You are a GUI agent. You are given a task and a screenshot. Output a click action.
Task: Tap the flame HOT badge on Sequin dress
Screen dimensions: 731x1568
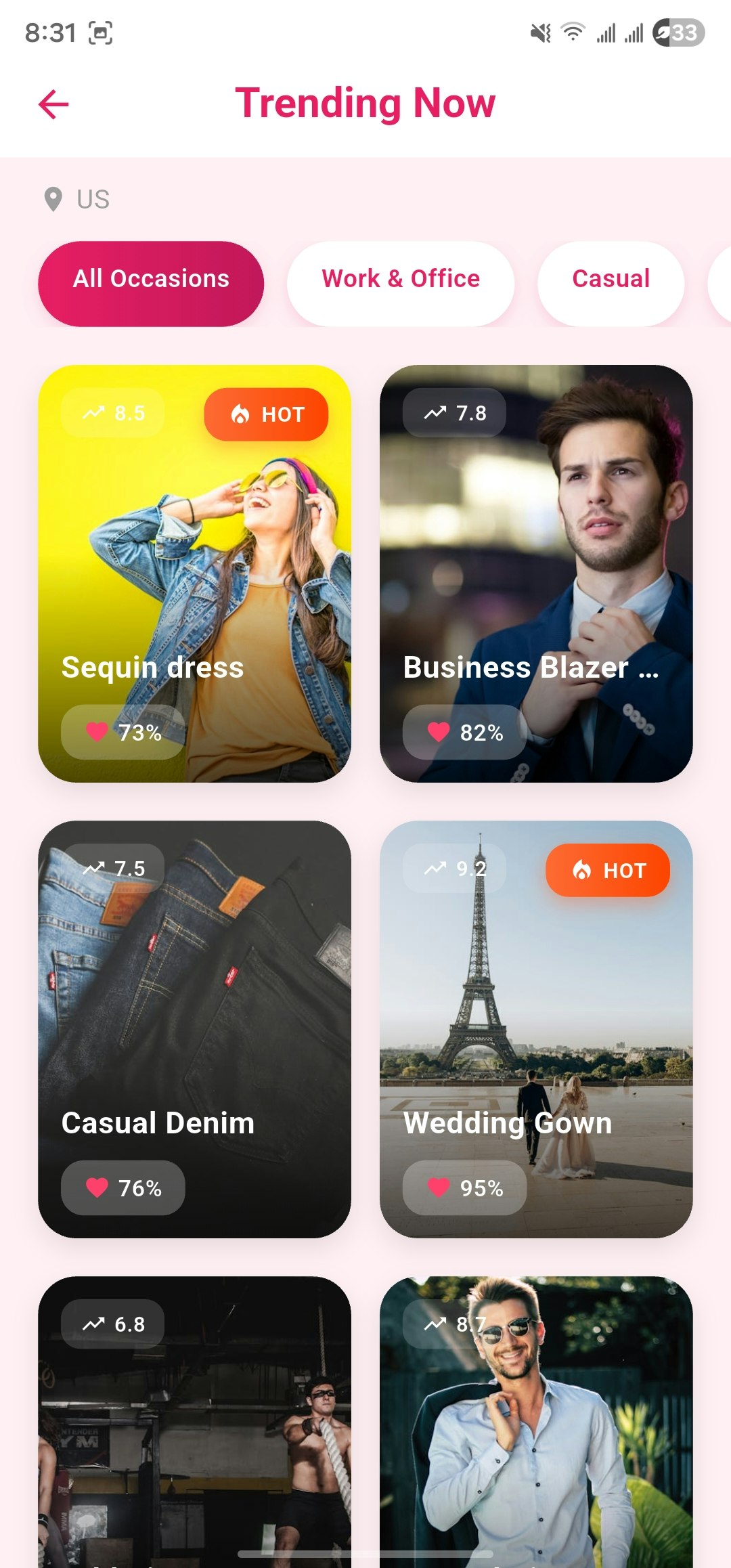tap(265, 414)
